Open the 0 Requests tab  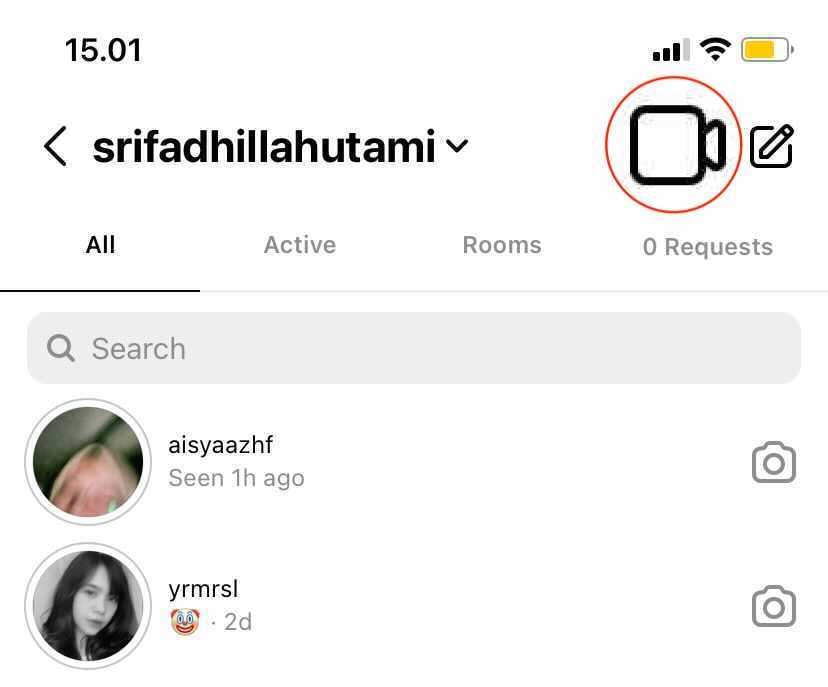[x=707, y=246]
